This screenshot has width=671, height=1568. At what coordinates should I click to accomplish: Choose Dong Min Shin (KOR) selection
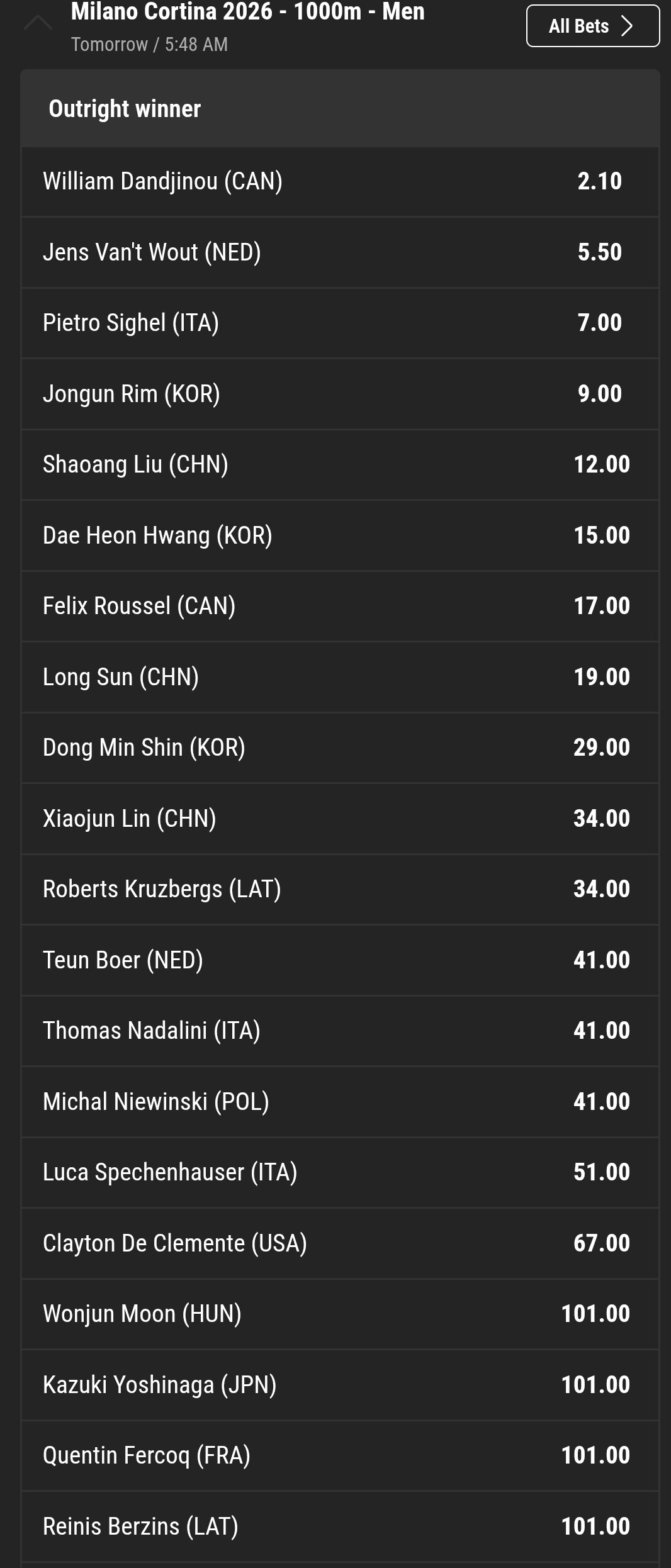coord(340,748)
